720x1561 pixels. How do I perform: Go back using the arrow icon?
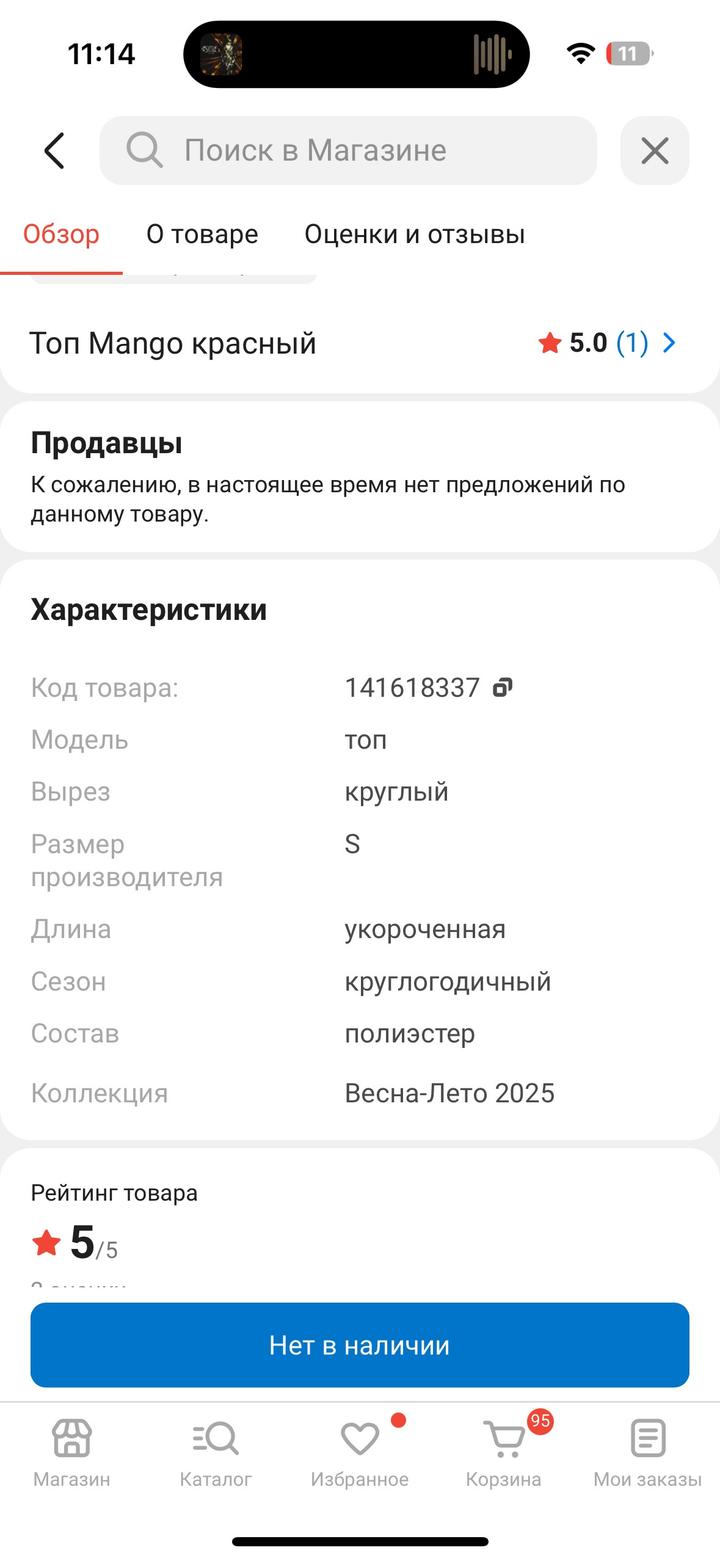[54, 151]
